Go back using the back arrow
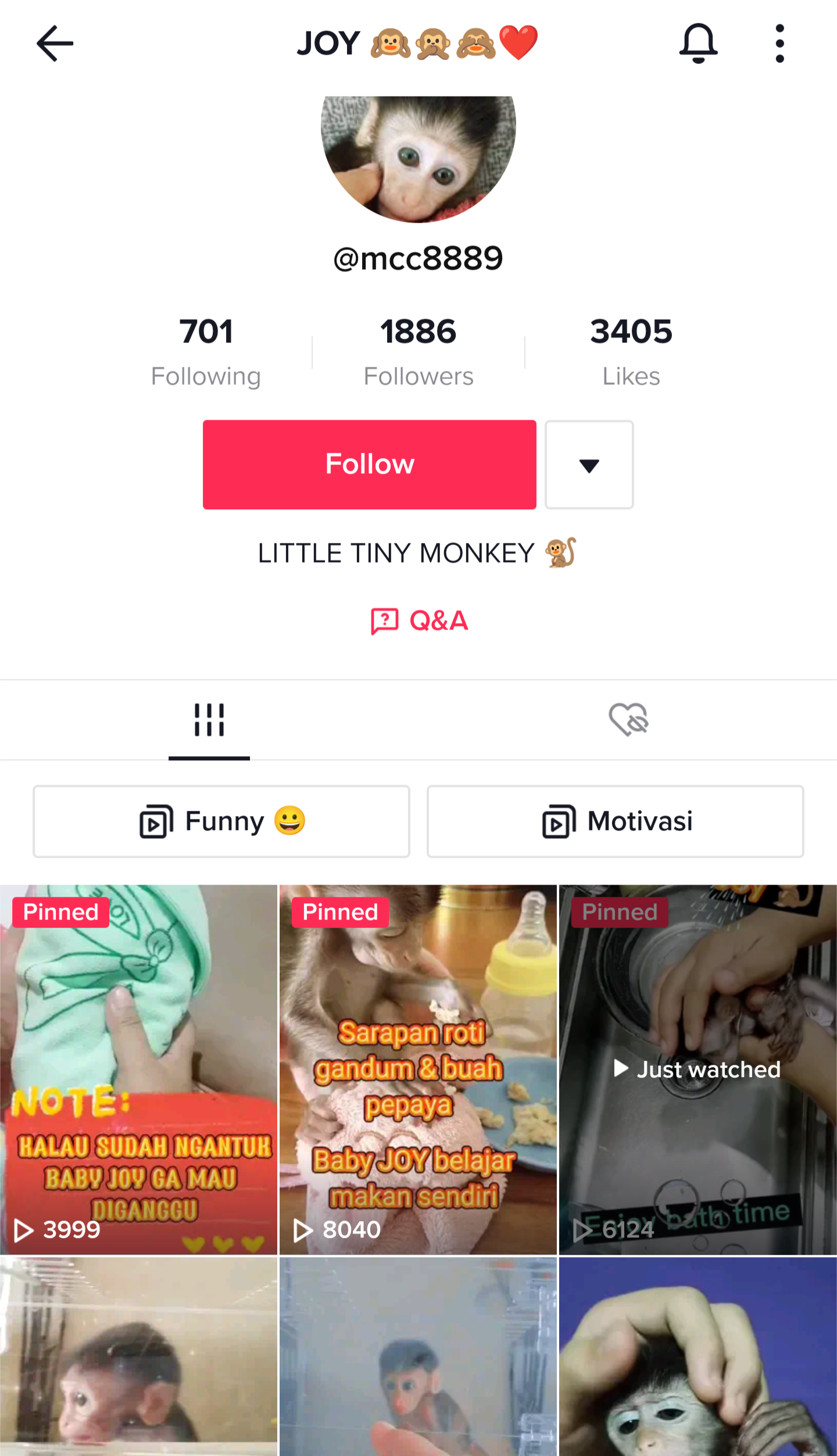The width and height of the screenshot is (837, 1456). point(55,44)
